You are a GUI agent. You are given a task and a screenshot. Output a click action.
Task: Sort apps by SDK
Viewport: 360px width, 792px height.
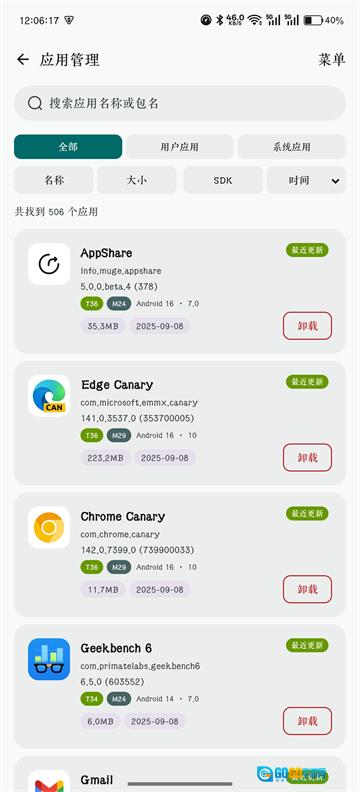[x=223, y=180]
